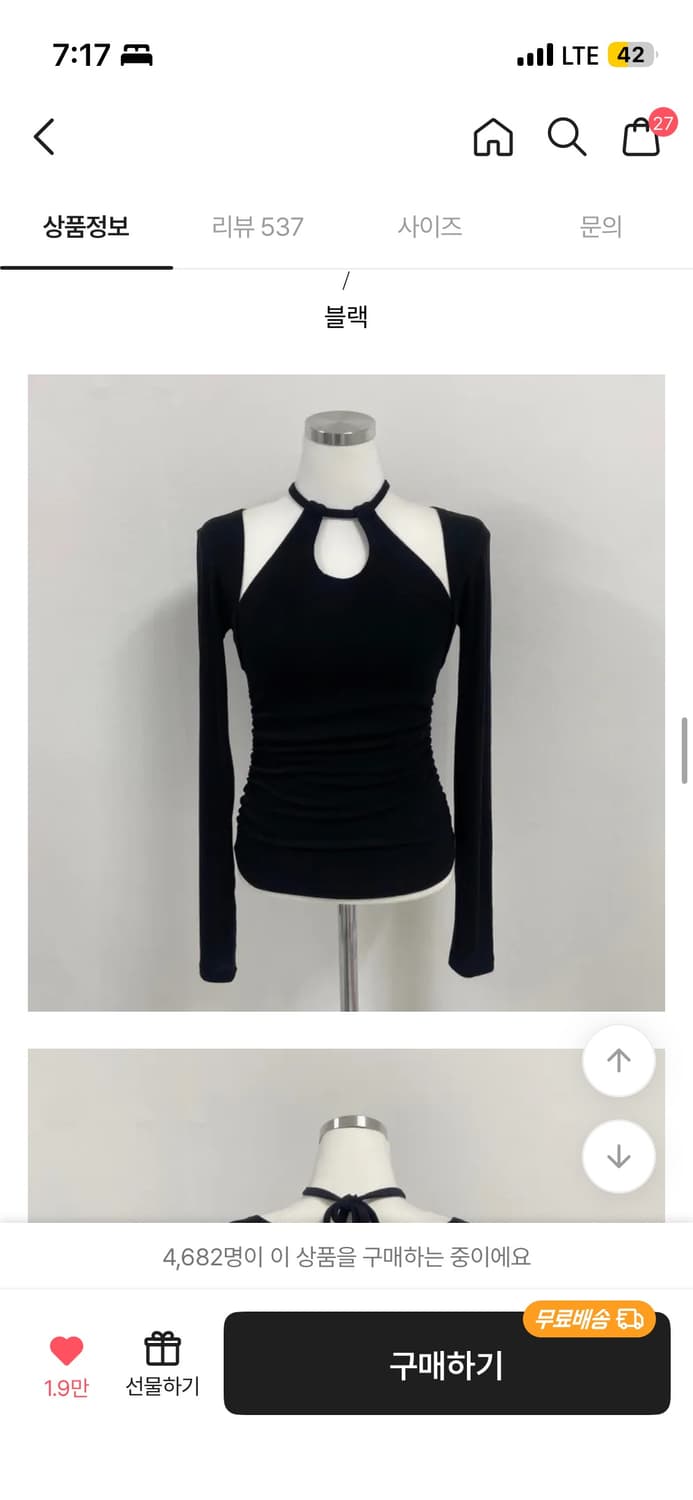Viewport: 693px width, 1500px height.
Task: Jump to bottom with the down arrow
Action: 619,1156
